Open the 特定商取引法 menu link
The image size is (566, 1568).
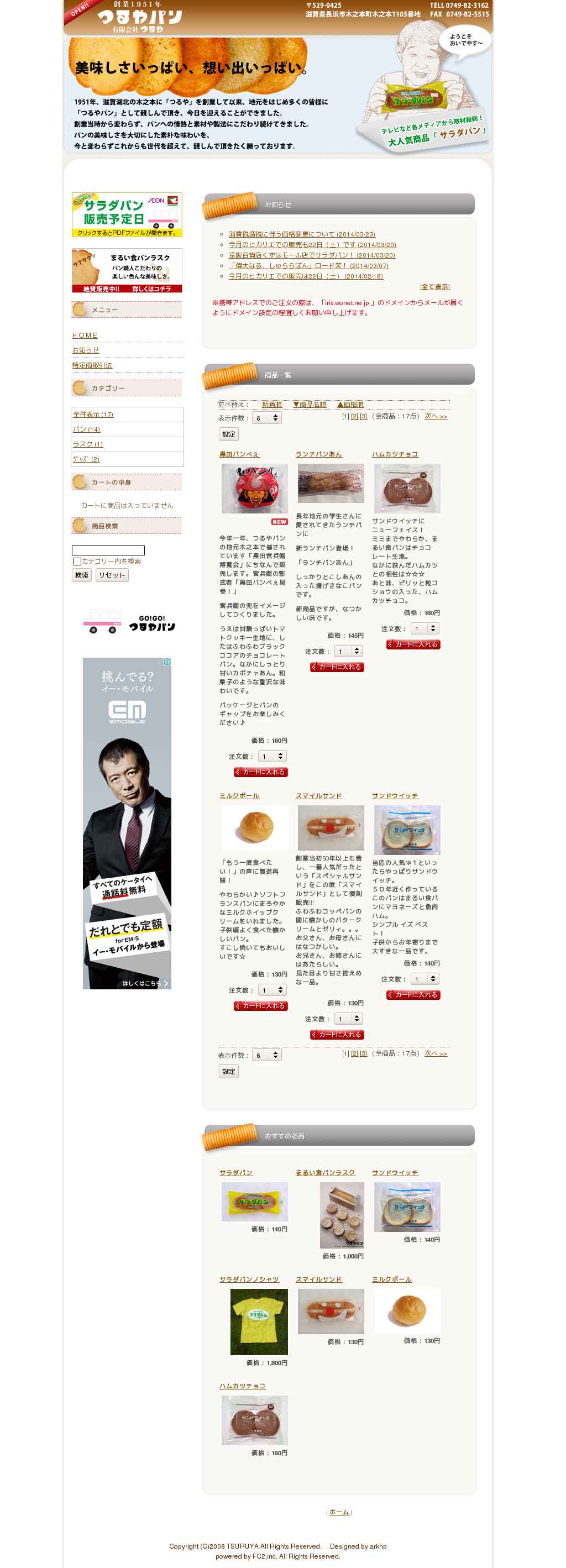(92, 365)
